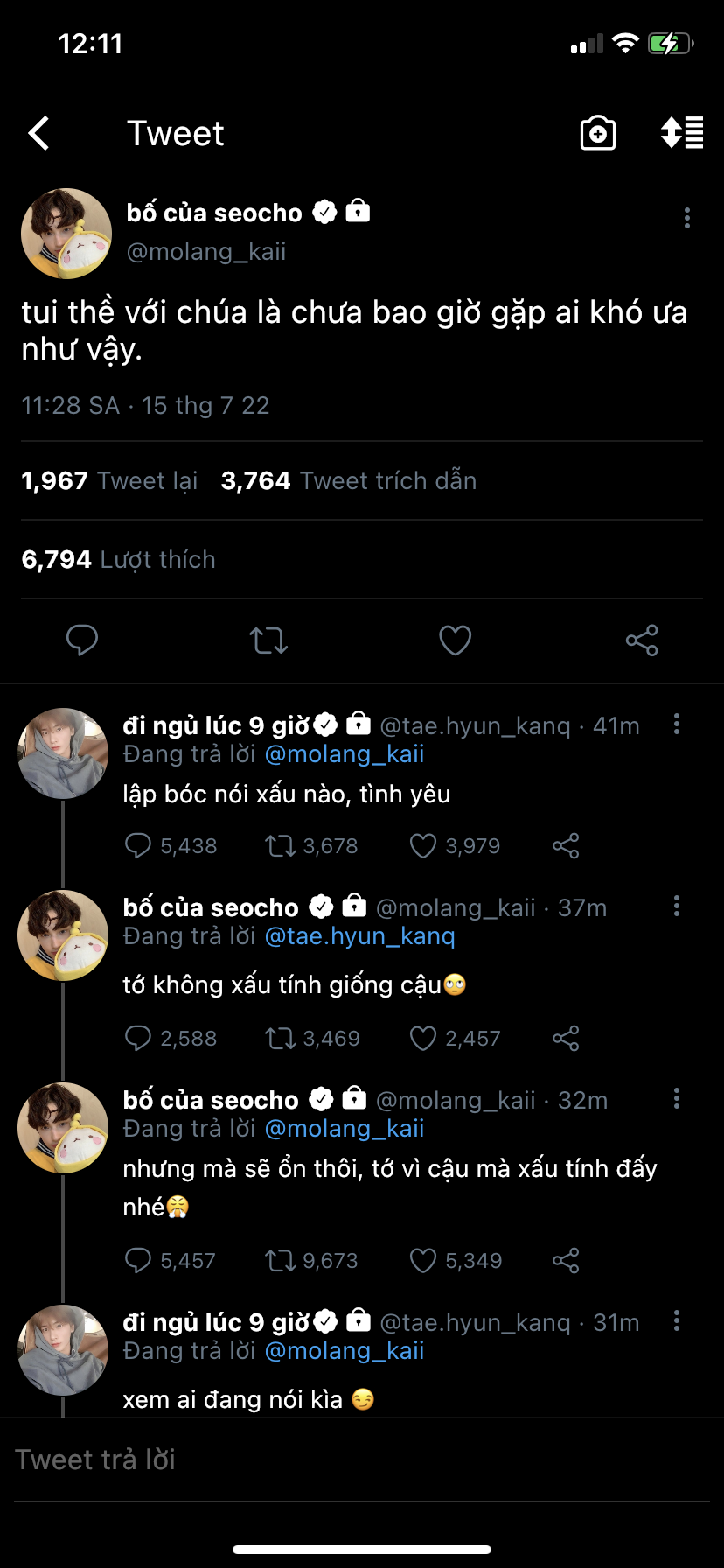Share the main tweet
Screen dimensions: 724x1568
[x=642, y=640]
